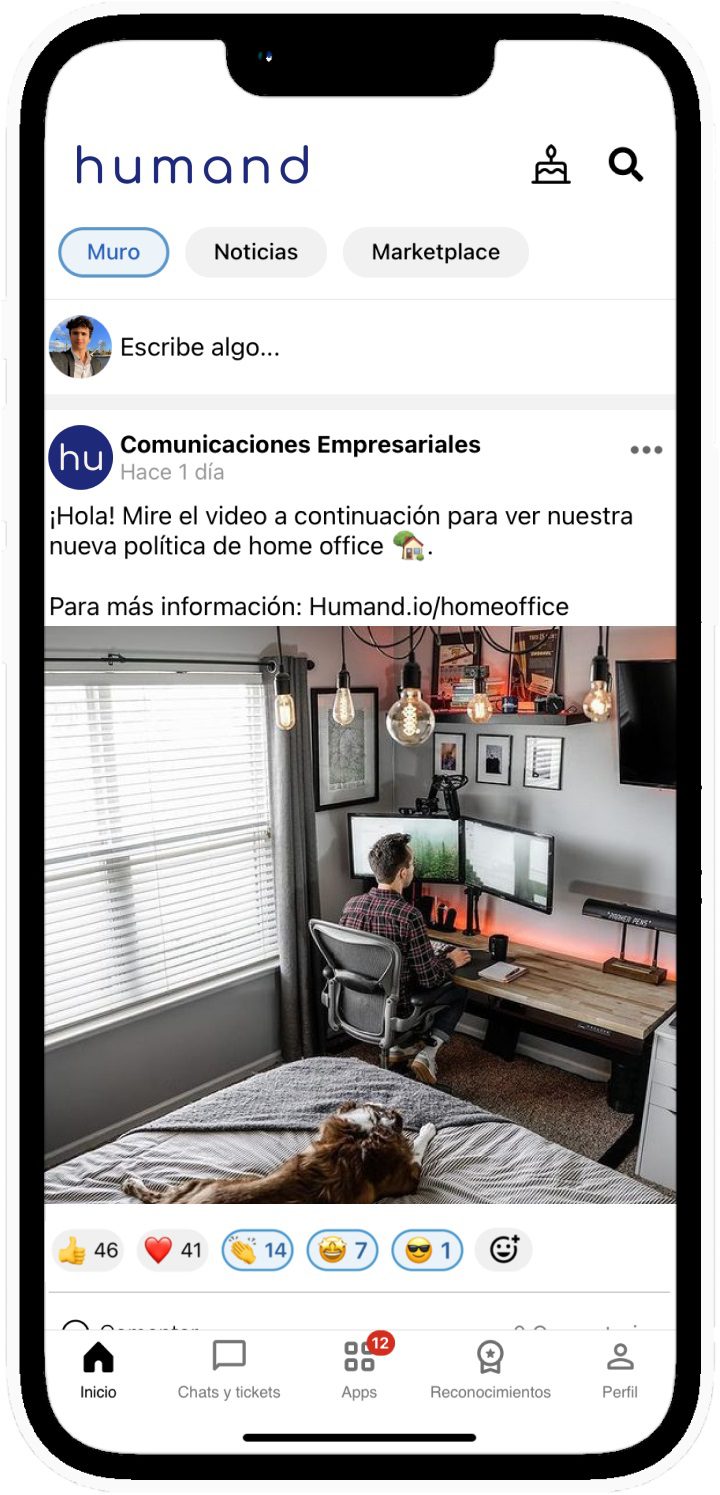Open Comunicaciones Empresariales profile

[300, 444]
